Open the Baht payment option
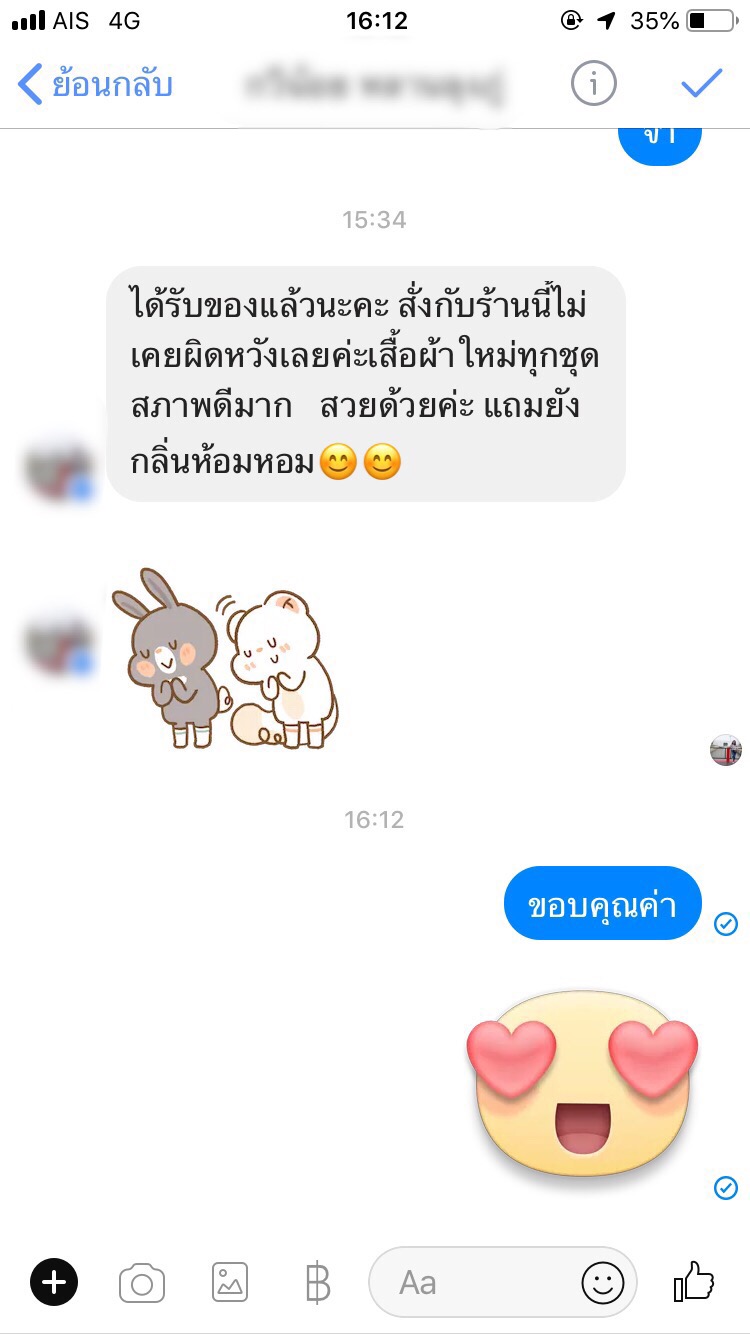Viewport: 750px width, 1334px height. [317, 1283]
